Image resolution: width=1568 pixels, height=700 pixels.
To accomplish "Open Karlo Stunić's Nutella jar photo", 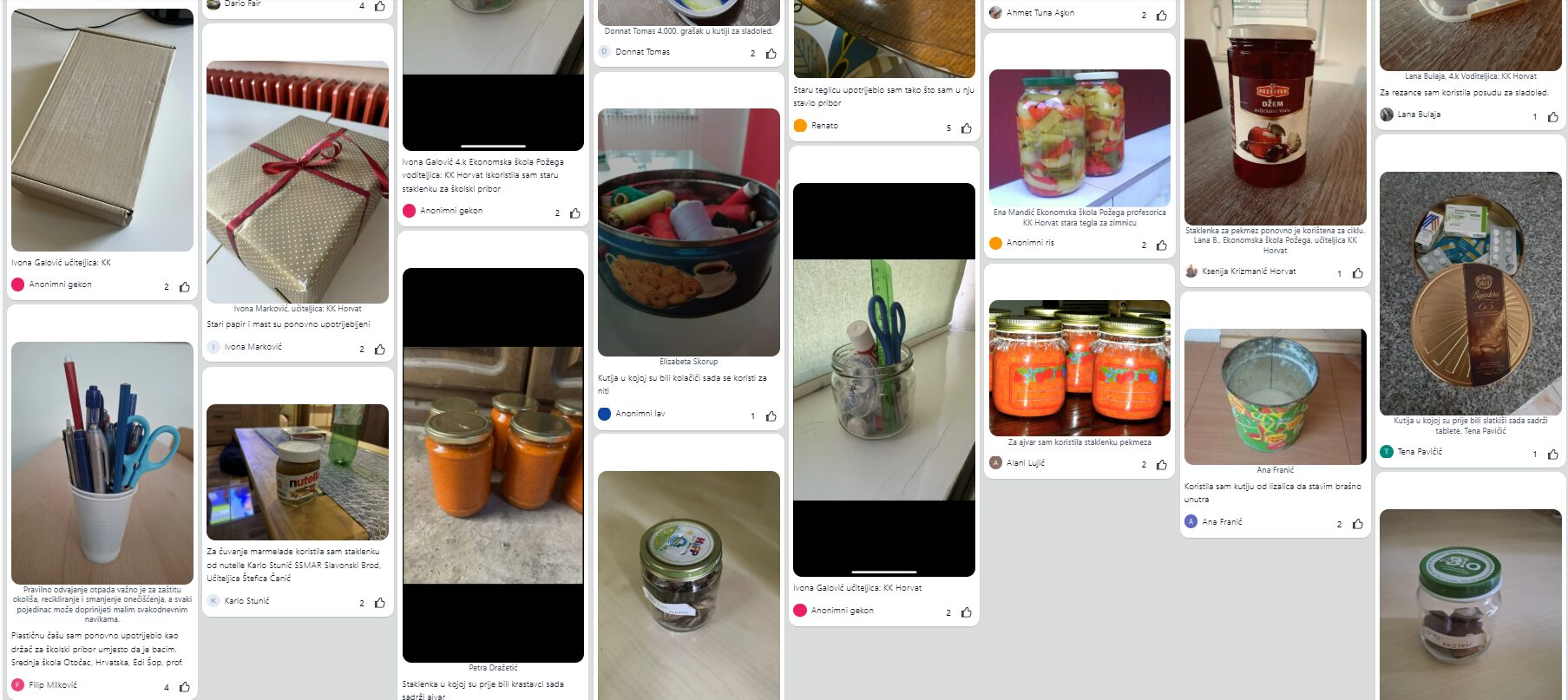I will [298, 472].
